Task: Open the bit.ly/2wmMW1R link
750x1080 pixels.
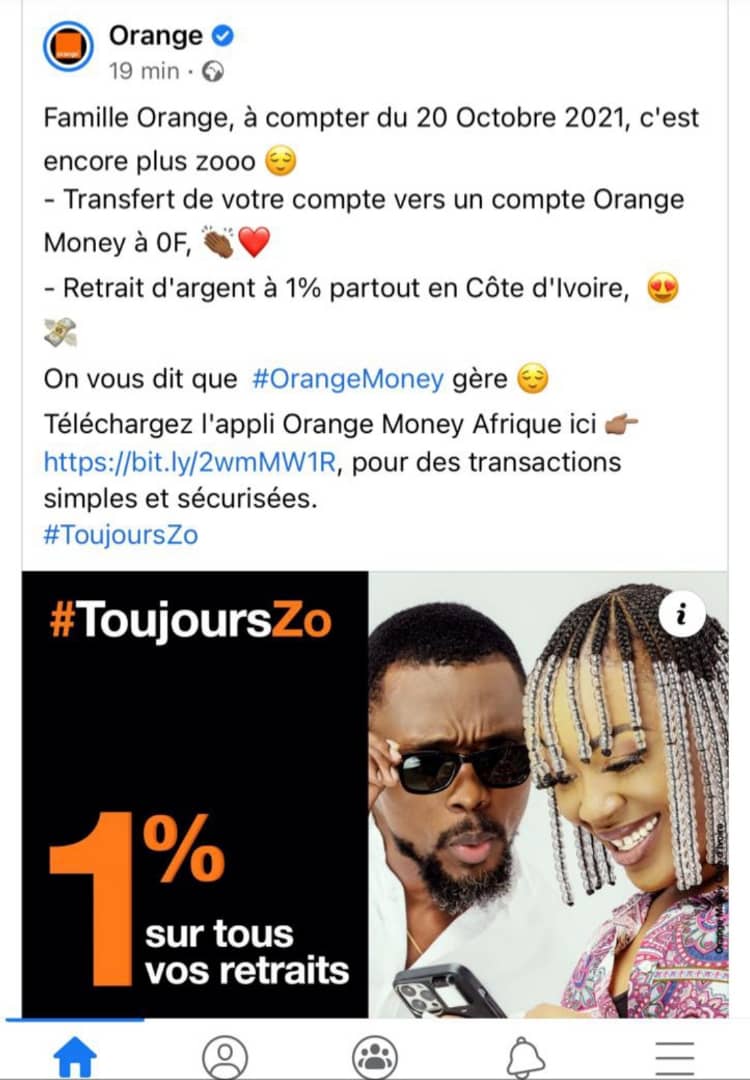Action: click(x=196, y=463)
